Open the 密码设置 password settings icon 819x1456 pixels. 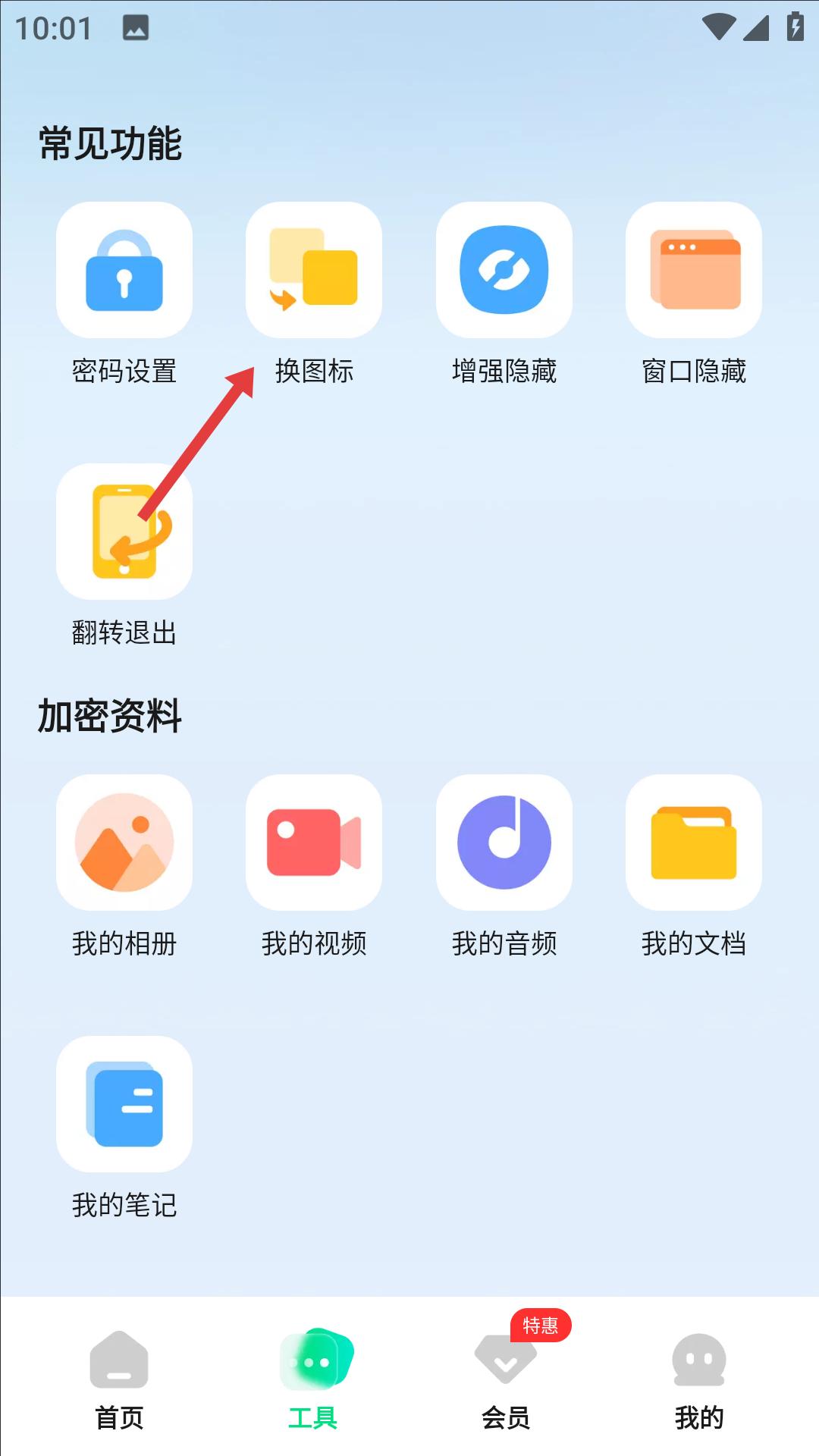(x=124, y=270)
